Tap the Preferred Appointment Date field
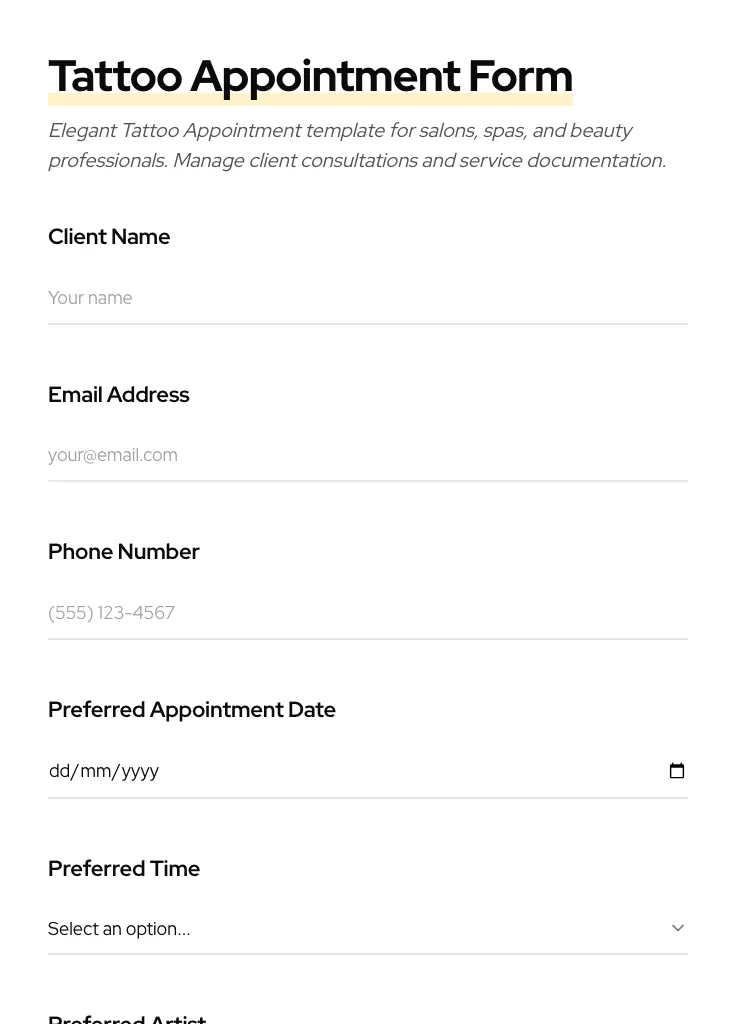 340,771
